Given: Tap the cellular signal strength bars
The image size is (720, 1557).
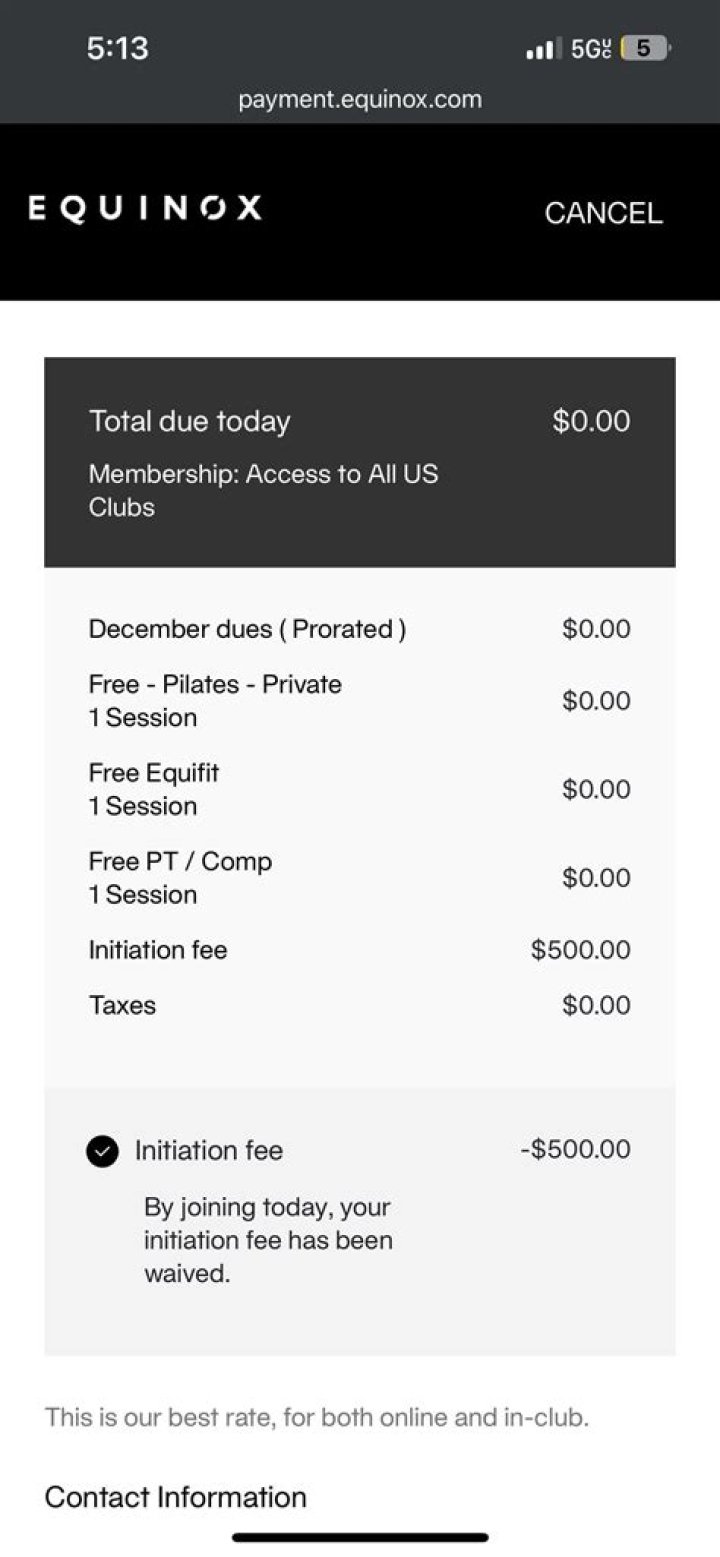Looking at the screenshot, I should point(541,47).
